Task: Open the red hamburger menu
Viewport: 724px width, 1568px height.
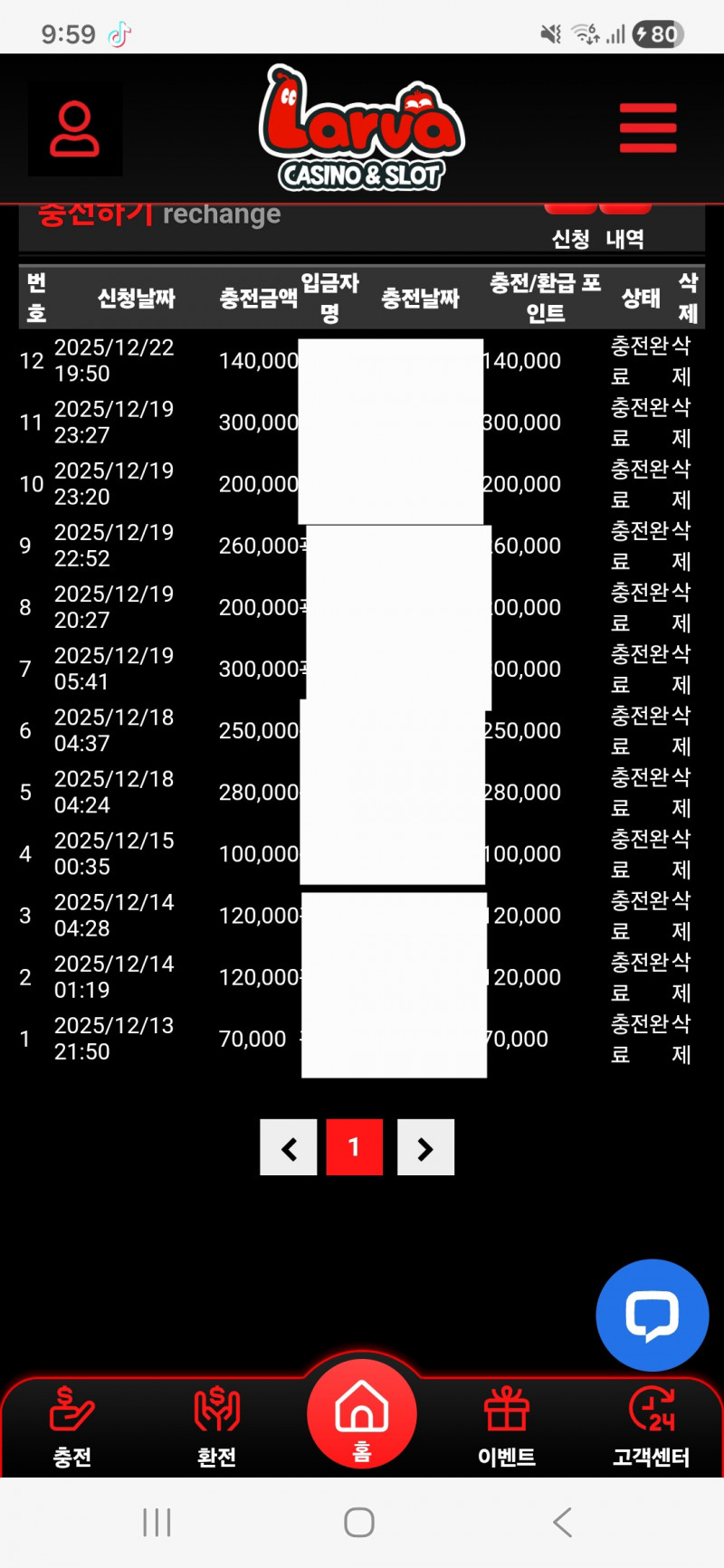Action: point(648,128)
